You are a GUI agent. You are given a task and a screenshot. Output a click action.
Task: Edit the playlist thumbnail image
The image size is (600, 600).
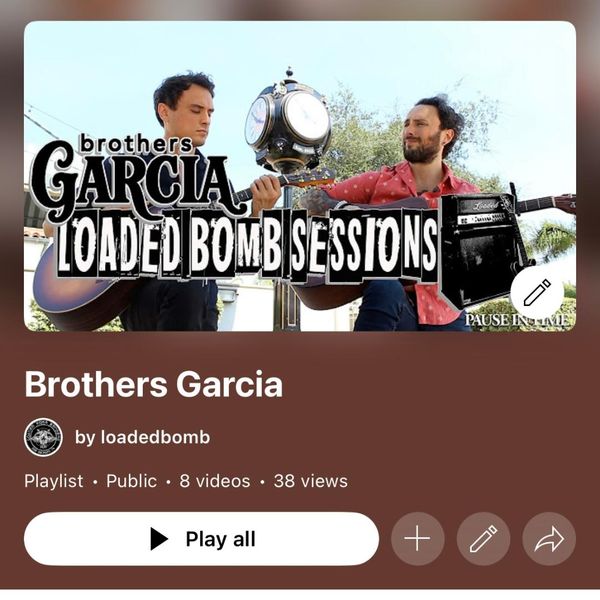(536, 293)
